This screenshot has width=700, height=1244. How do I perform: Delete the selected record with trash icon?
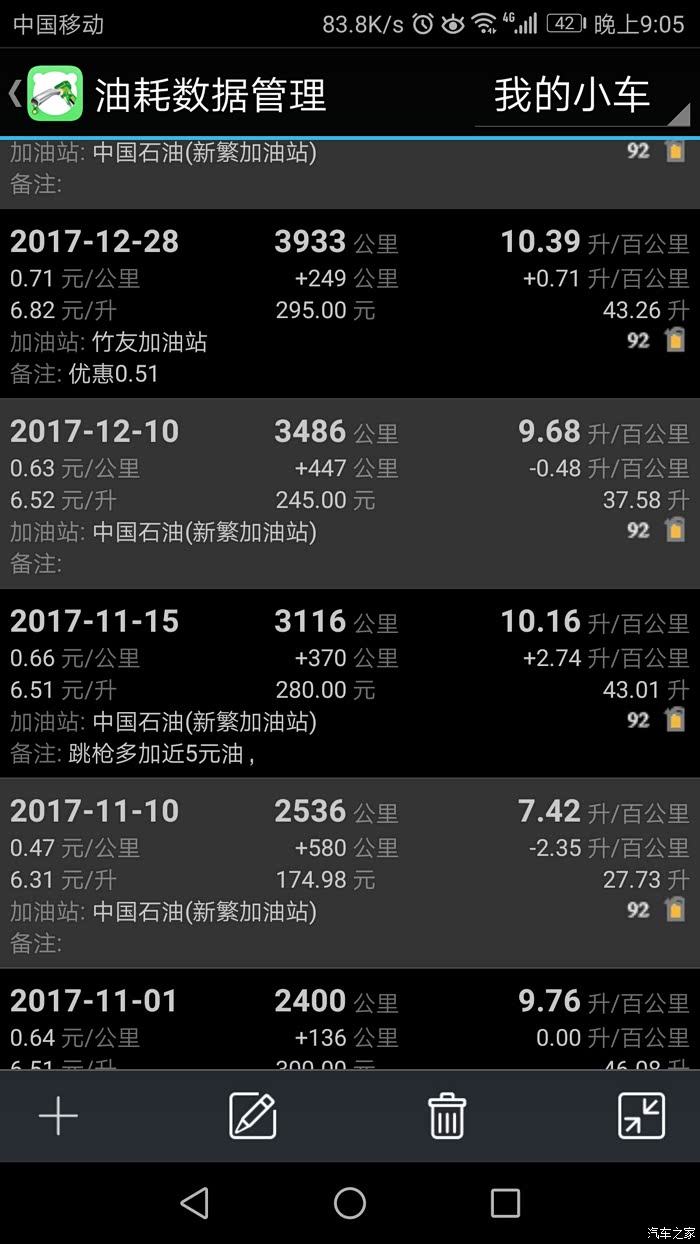point(446,1116)
